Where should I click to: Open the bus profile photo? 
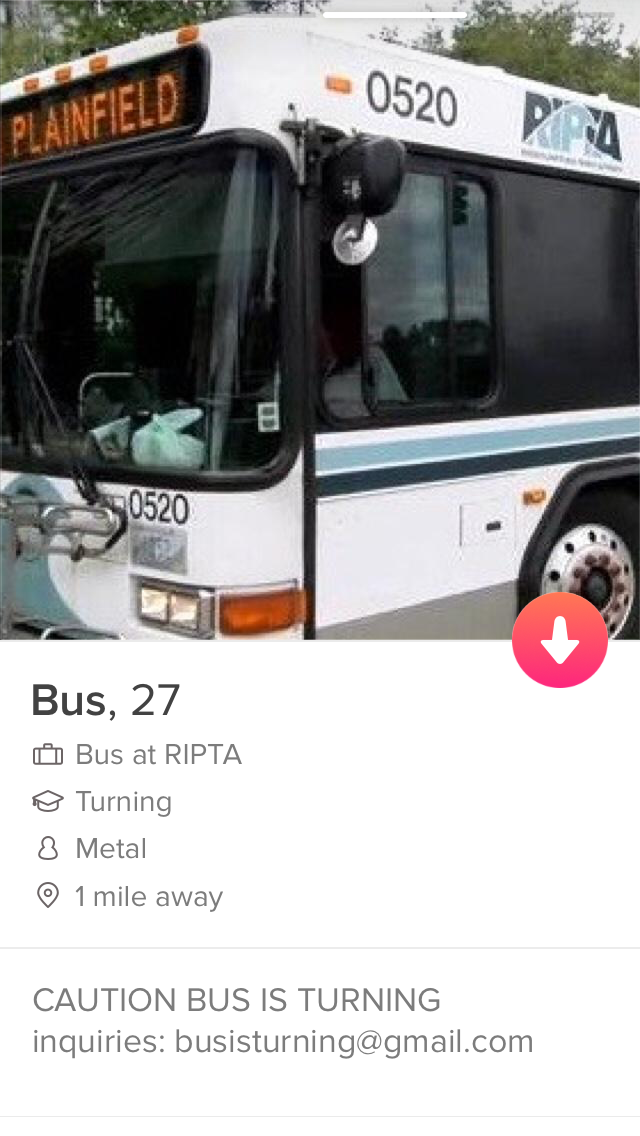(x=320, y=320)
